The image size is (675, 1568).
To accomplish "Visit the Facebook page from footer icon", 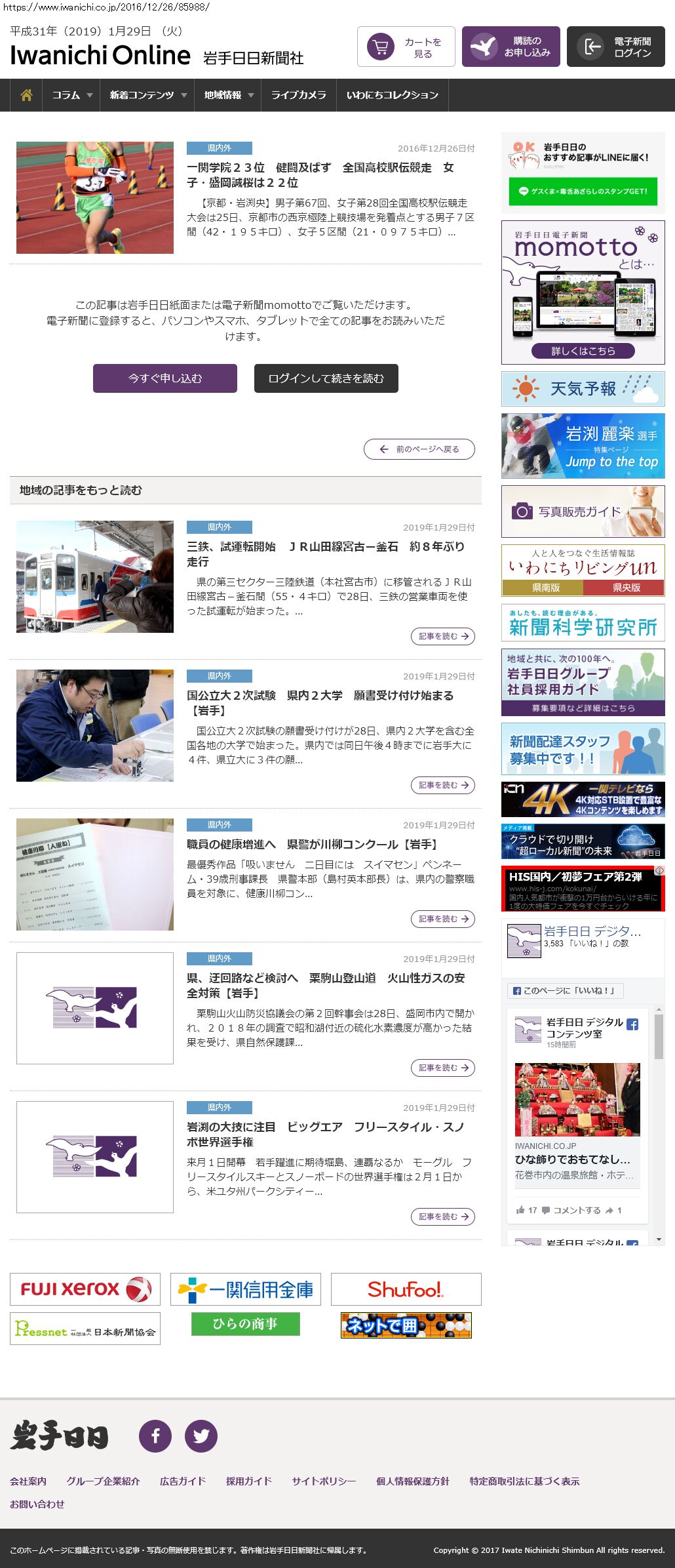I will point(155,1436).
